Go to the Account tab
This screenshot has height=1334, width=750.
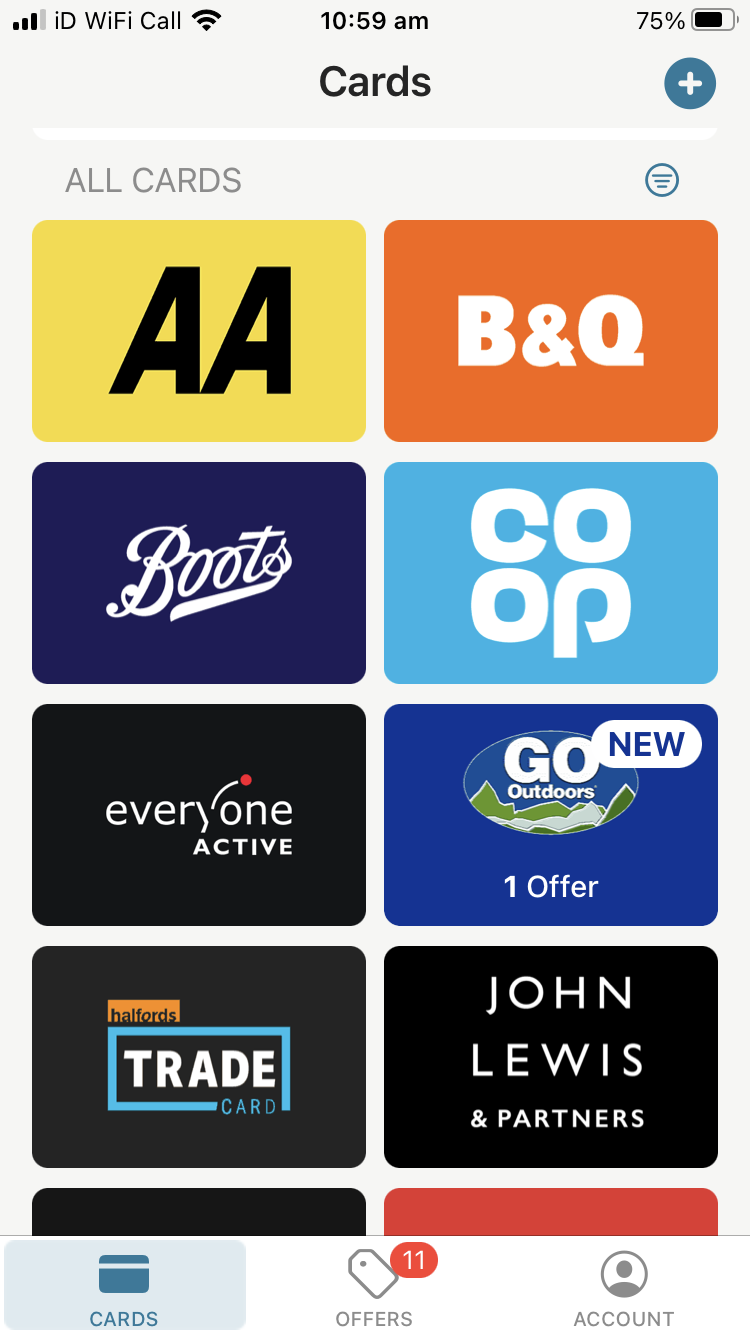tap(624, 1288)
